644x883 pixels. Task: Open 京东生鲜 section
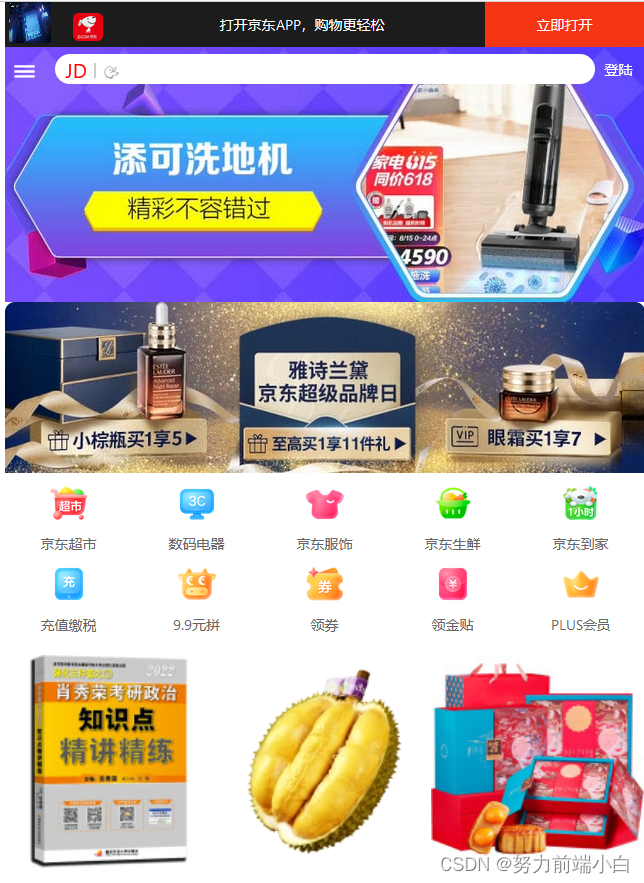click(452, 519)
